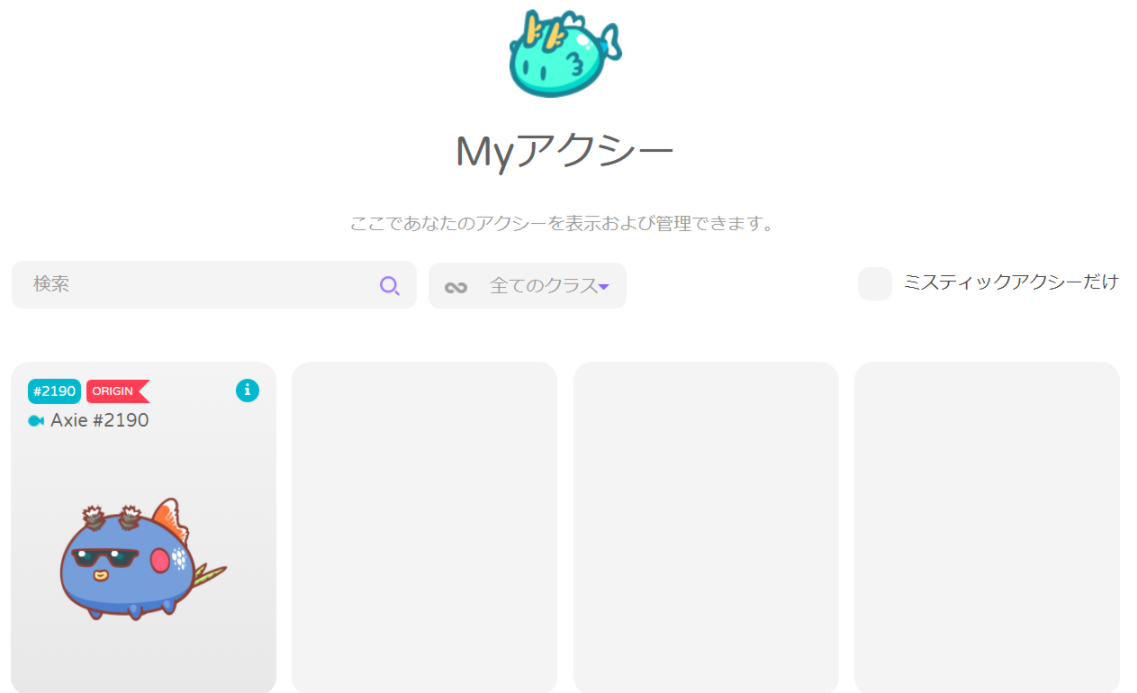Screen dimensions: 1137x693
Task: Check the ミスティックアクシーだけ checkbox
Action: coord(874,284)
